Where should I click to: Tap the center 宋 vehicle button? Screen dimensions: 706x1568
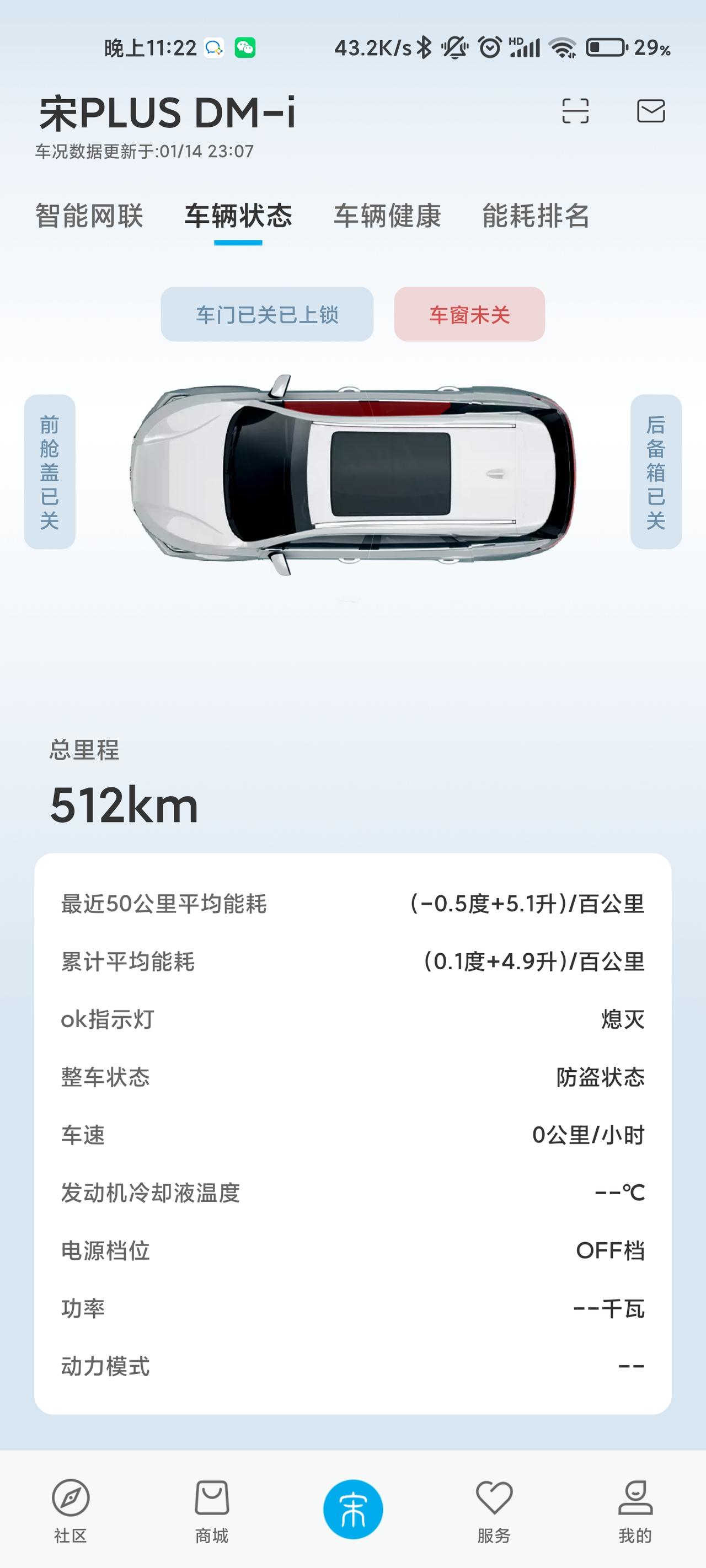click(352, 1509)
